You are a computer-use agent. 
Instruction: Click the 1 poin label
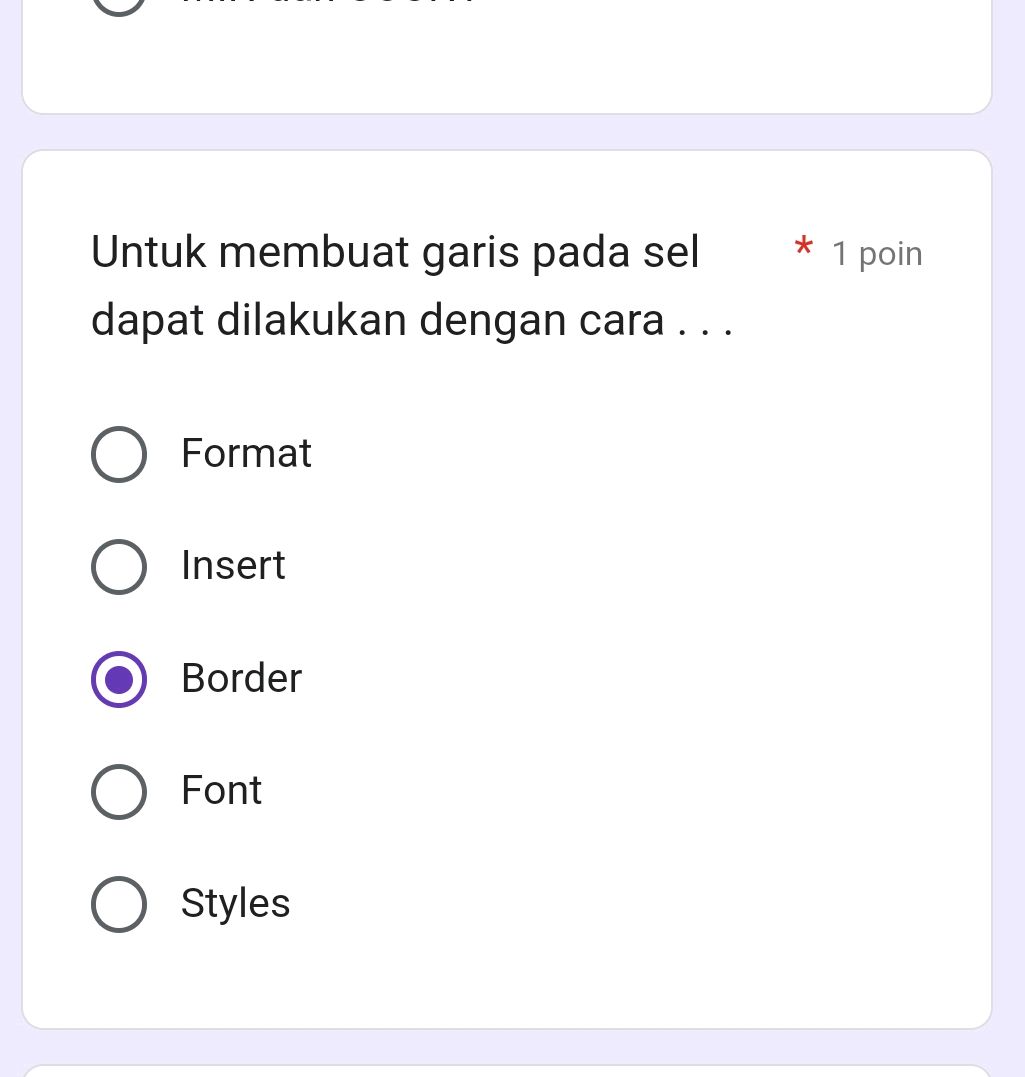coord(877,254)
